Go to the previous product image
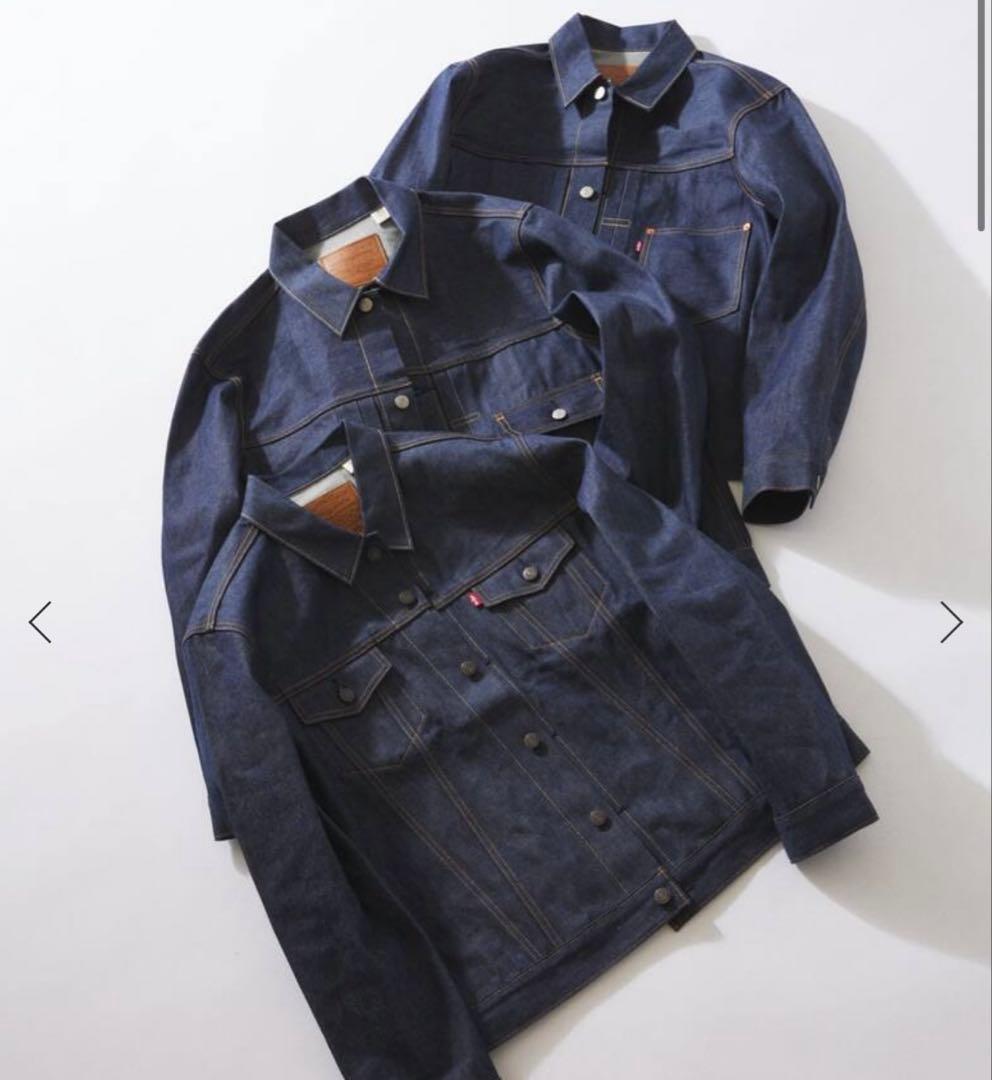This screenshot has width=992, height=1080. pos(40,622)
